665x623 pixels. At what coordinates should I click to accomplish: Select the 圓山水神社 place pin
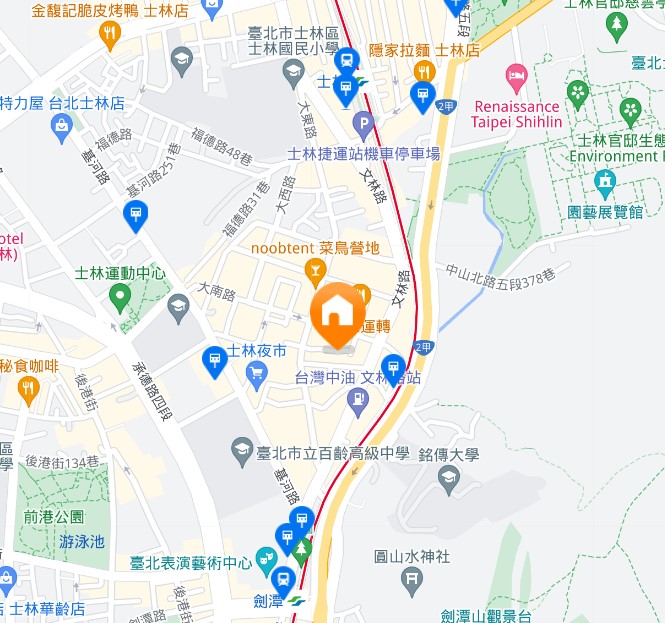pyautogui.click(x=410, y=581)
